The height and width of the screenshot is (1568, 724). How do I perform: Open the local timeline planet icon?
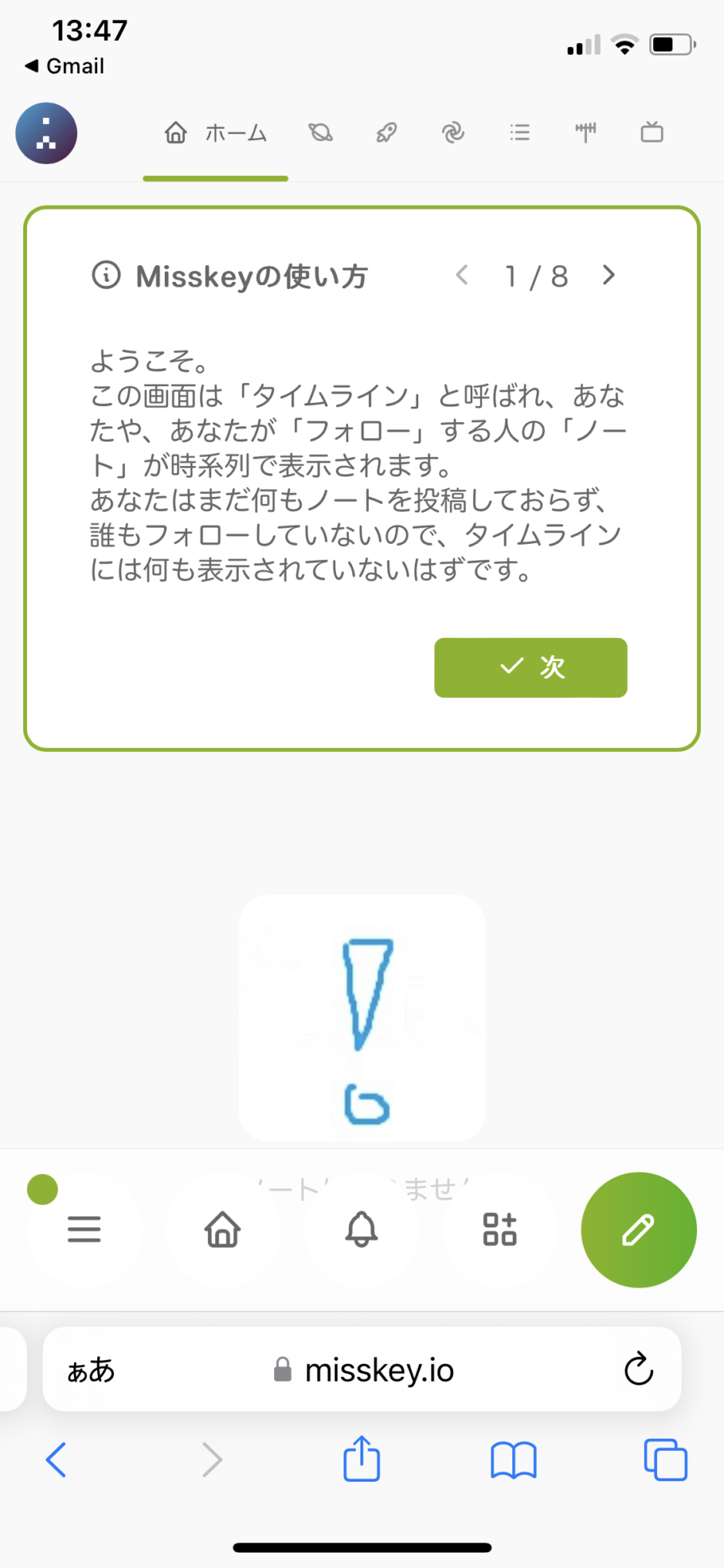point(320,133)
